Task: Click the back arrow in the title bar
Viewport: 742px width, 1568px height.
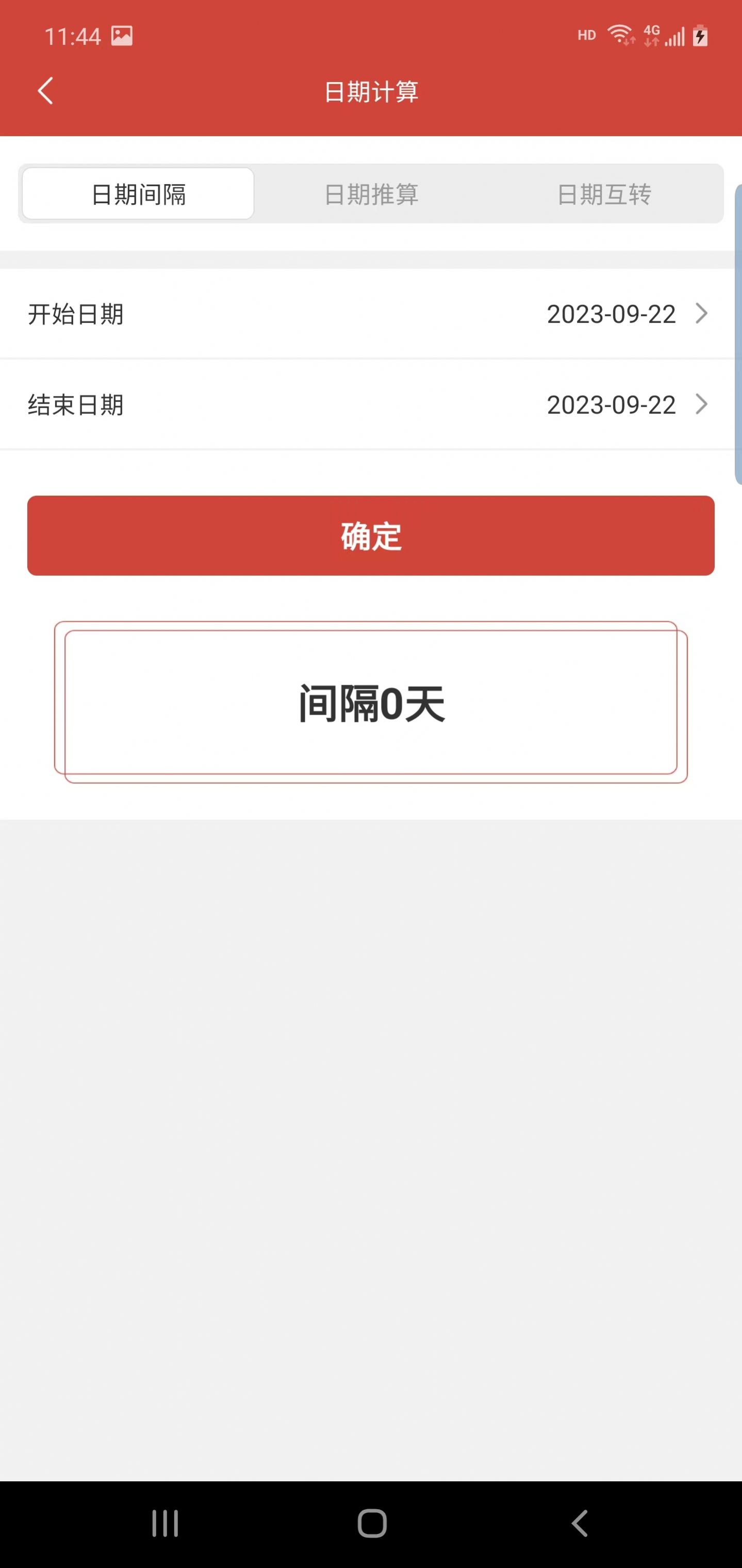Action: tap(45, 91)
